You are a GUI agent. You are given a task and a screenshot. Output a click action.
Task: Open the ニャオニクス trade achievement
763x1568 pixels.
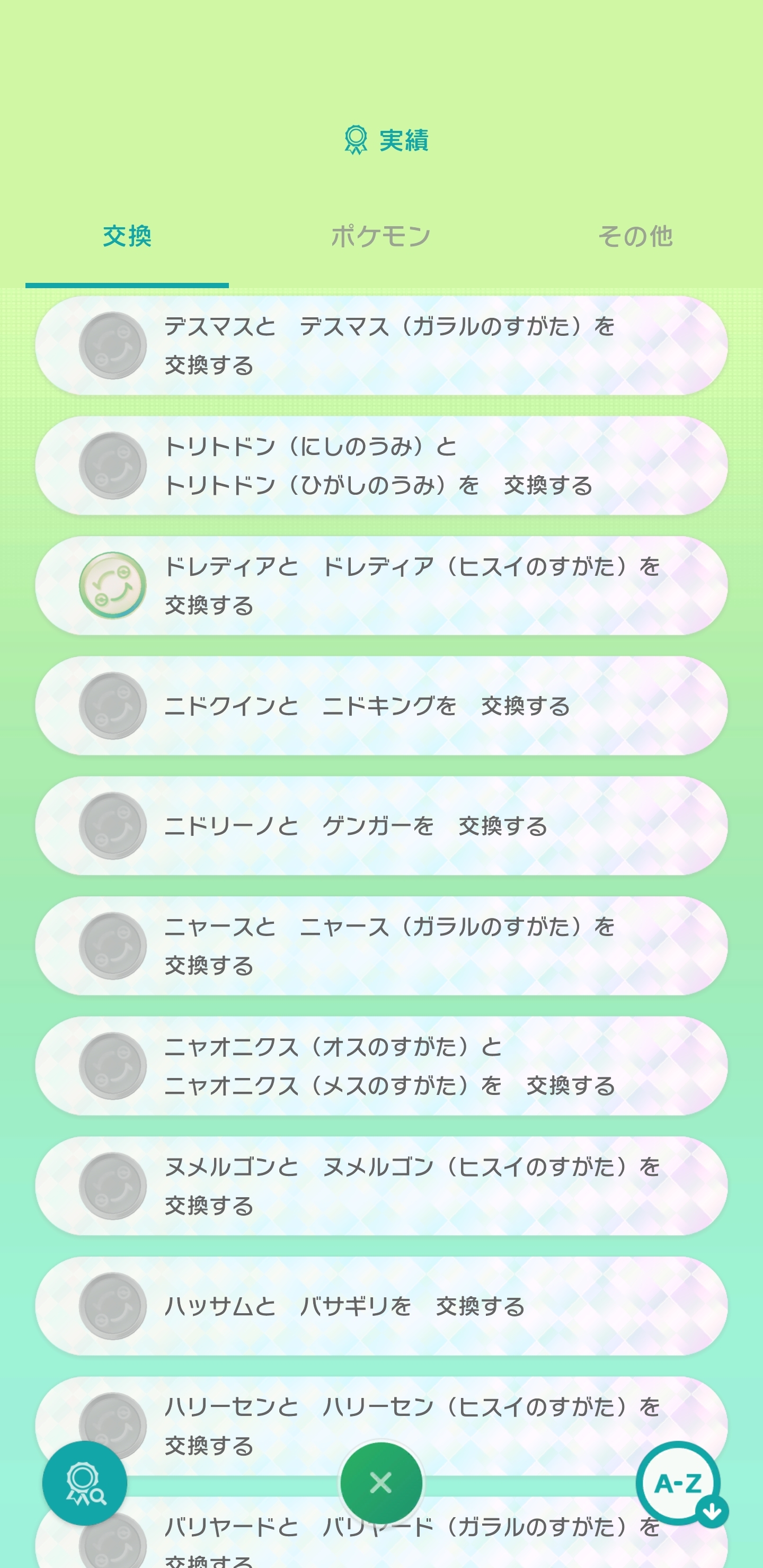click(381, 1066)
